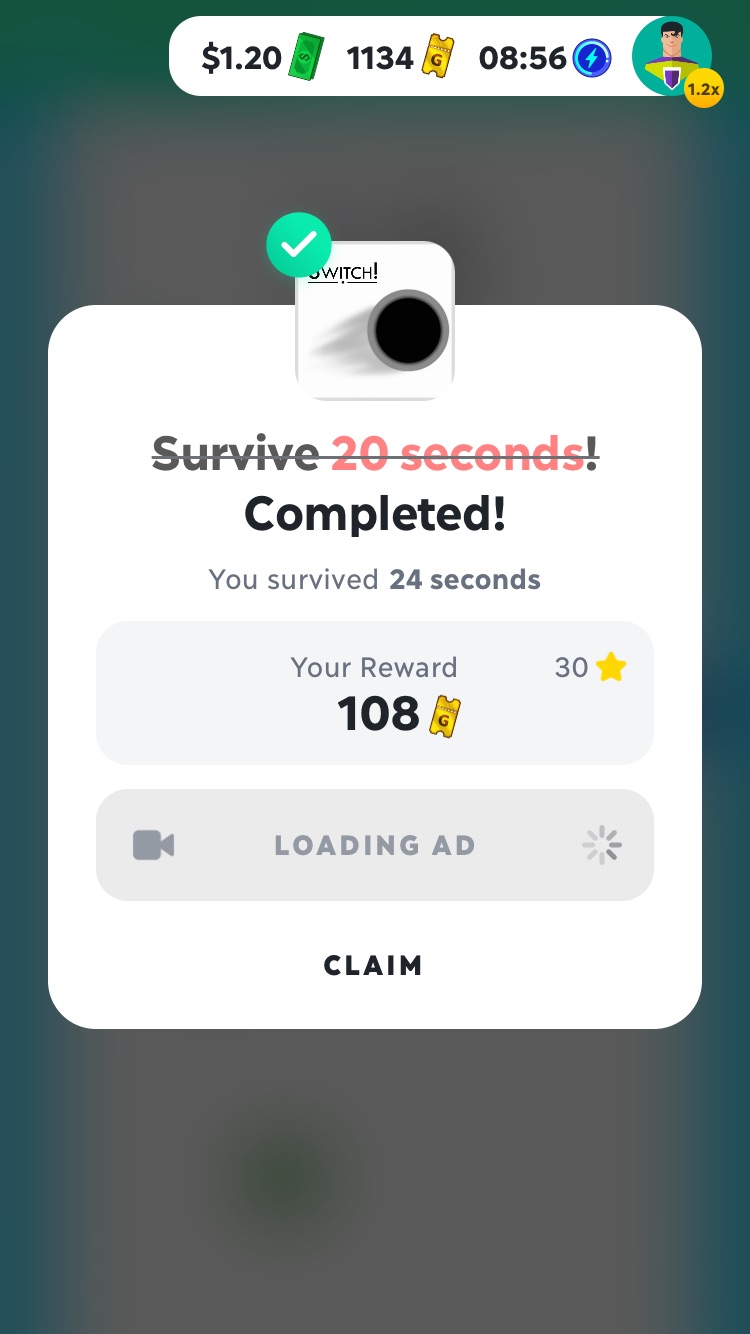Open the profile avatar with 1.2x badge
Viewport: 750px width, 1334px height.
click(x=672, y=57)
